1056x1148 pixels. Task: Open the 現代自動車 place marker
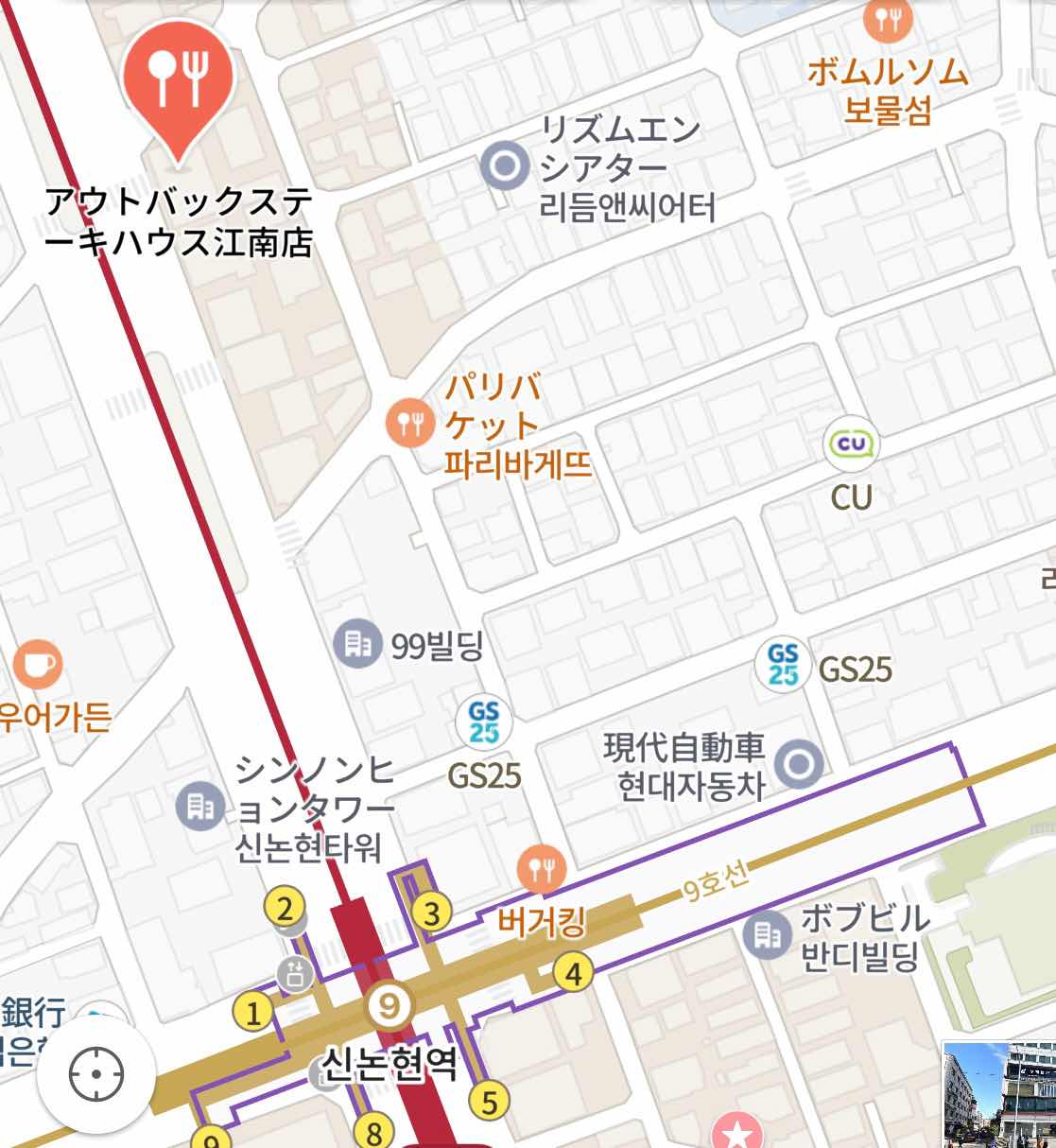pyautogui.click(x=800, y=763)
